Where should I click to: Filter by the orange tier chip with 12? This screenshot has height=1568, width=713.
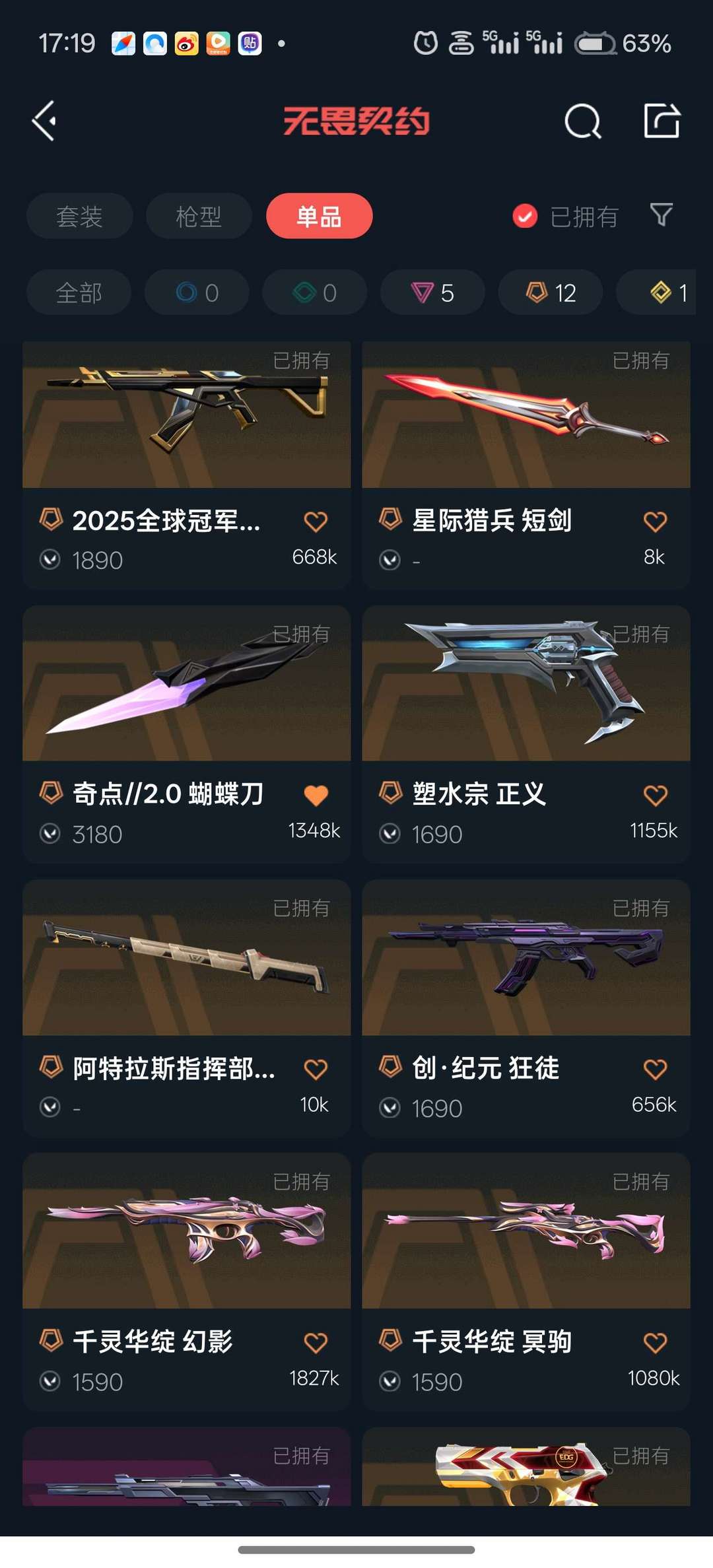pyautogui.click(x=550, y=292)
